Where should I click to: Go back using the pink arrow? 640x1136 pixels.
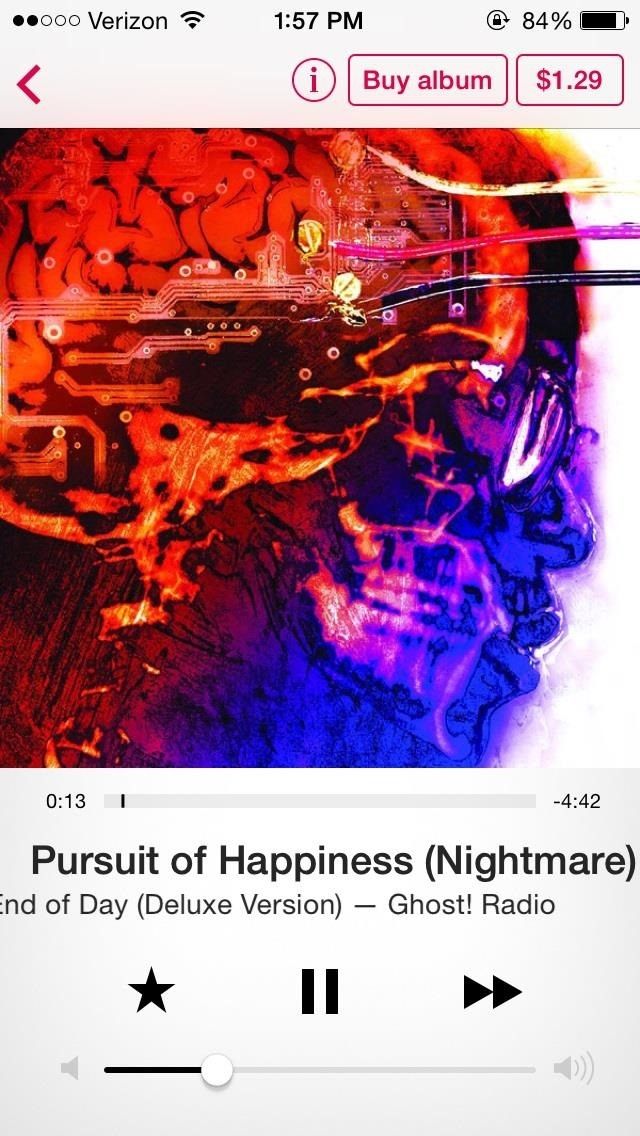coord(29,84)
